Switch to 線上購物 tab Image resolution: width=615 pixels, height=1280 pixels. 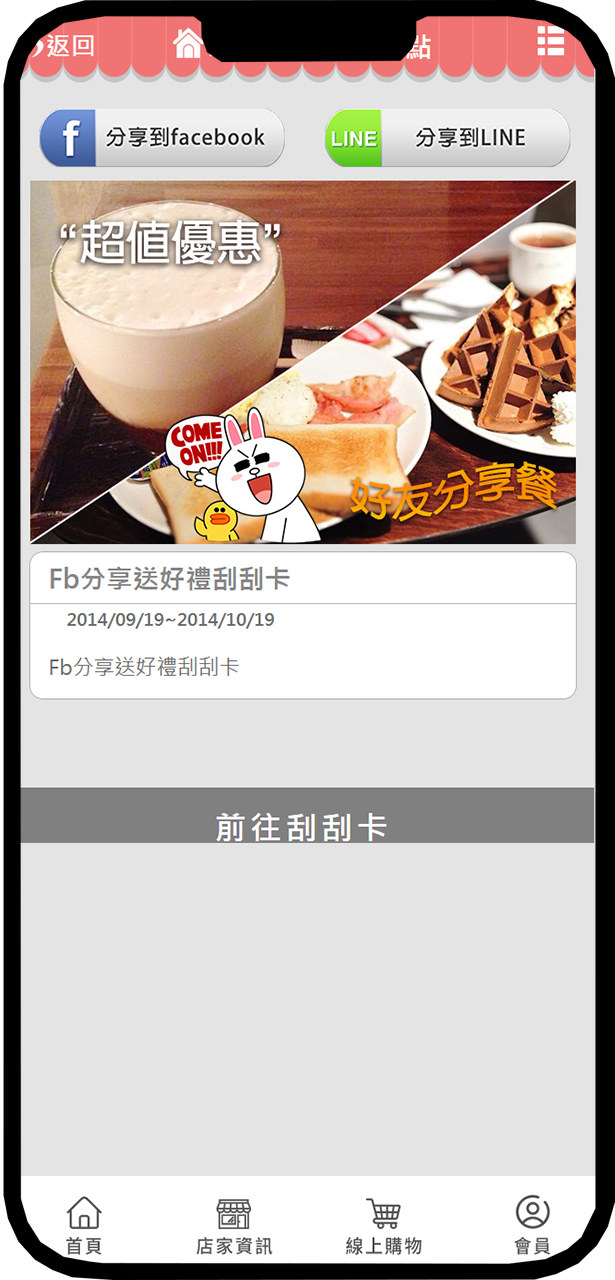[383, 1225]
